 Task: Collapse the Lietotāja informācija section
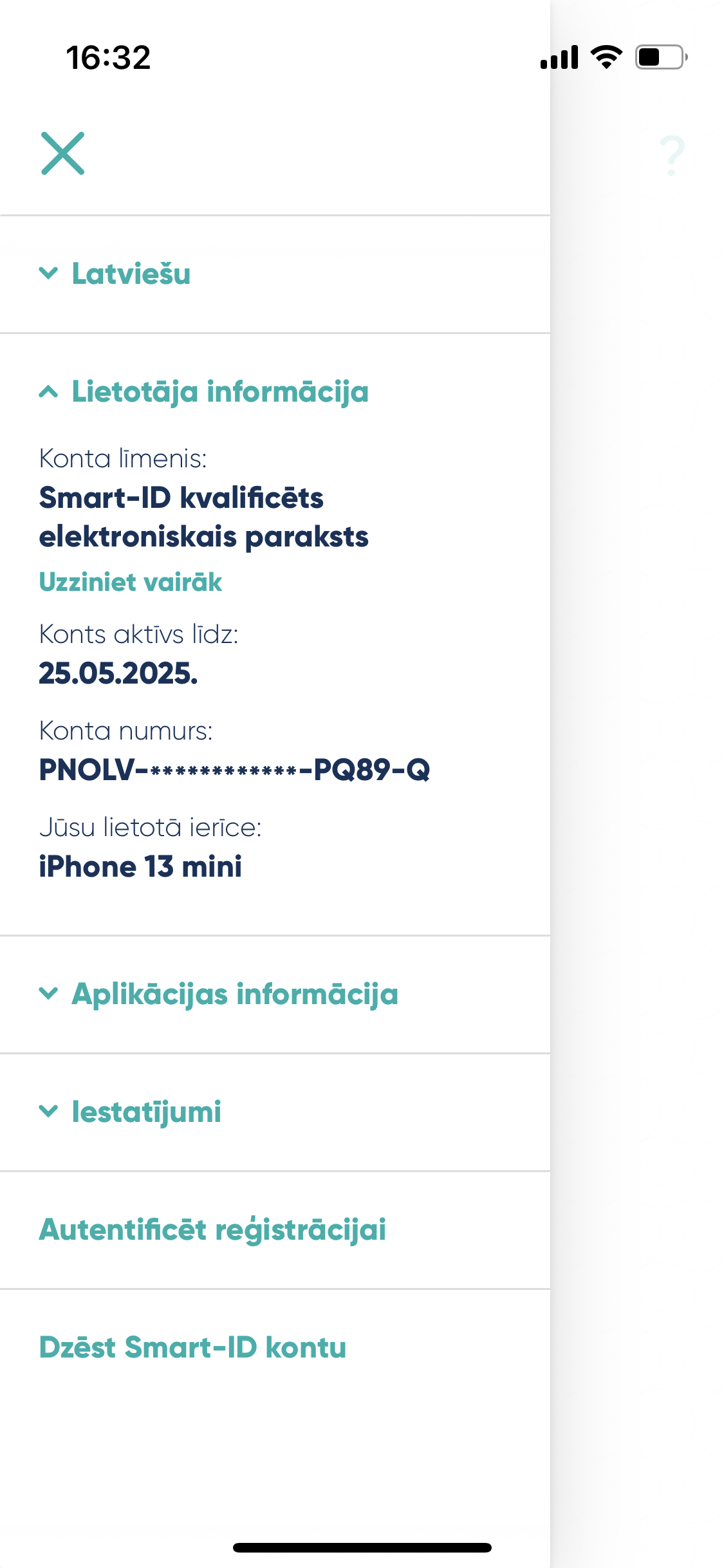pos(205,392)
